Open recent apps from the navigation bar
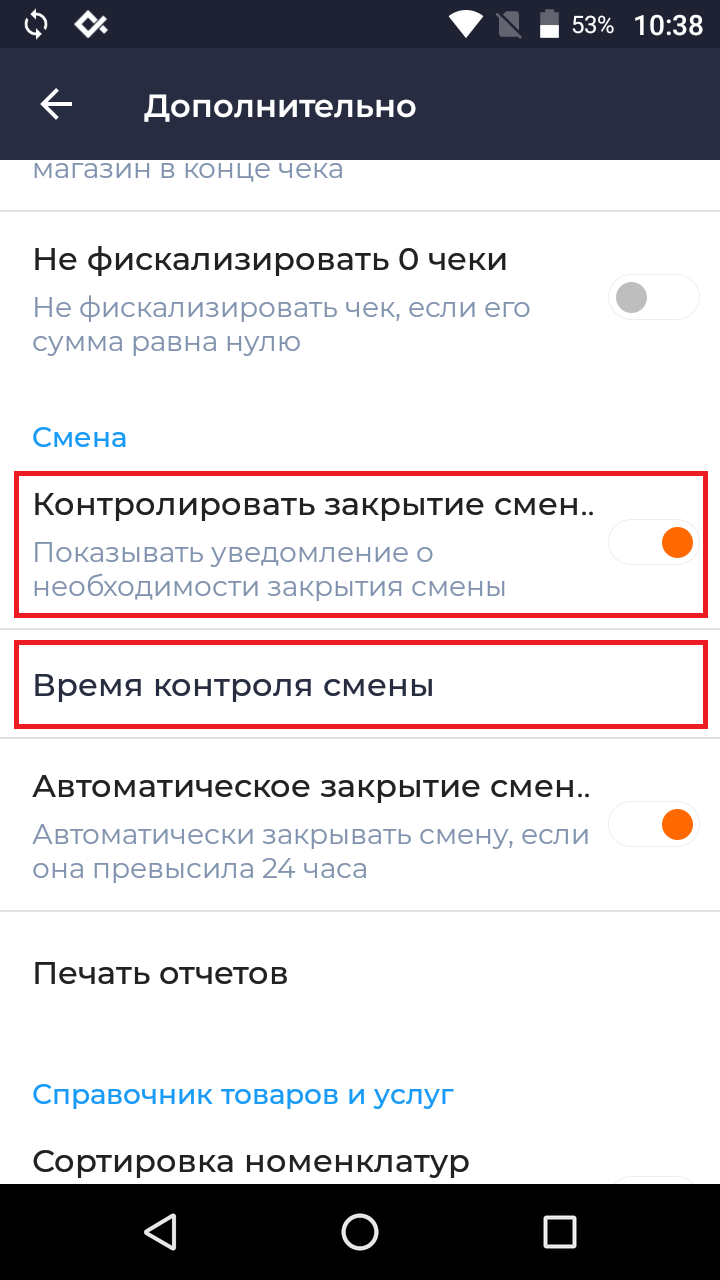 pos(559,1231)
